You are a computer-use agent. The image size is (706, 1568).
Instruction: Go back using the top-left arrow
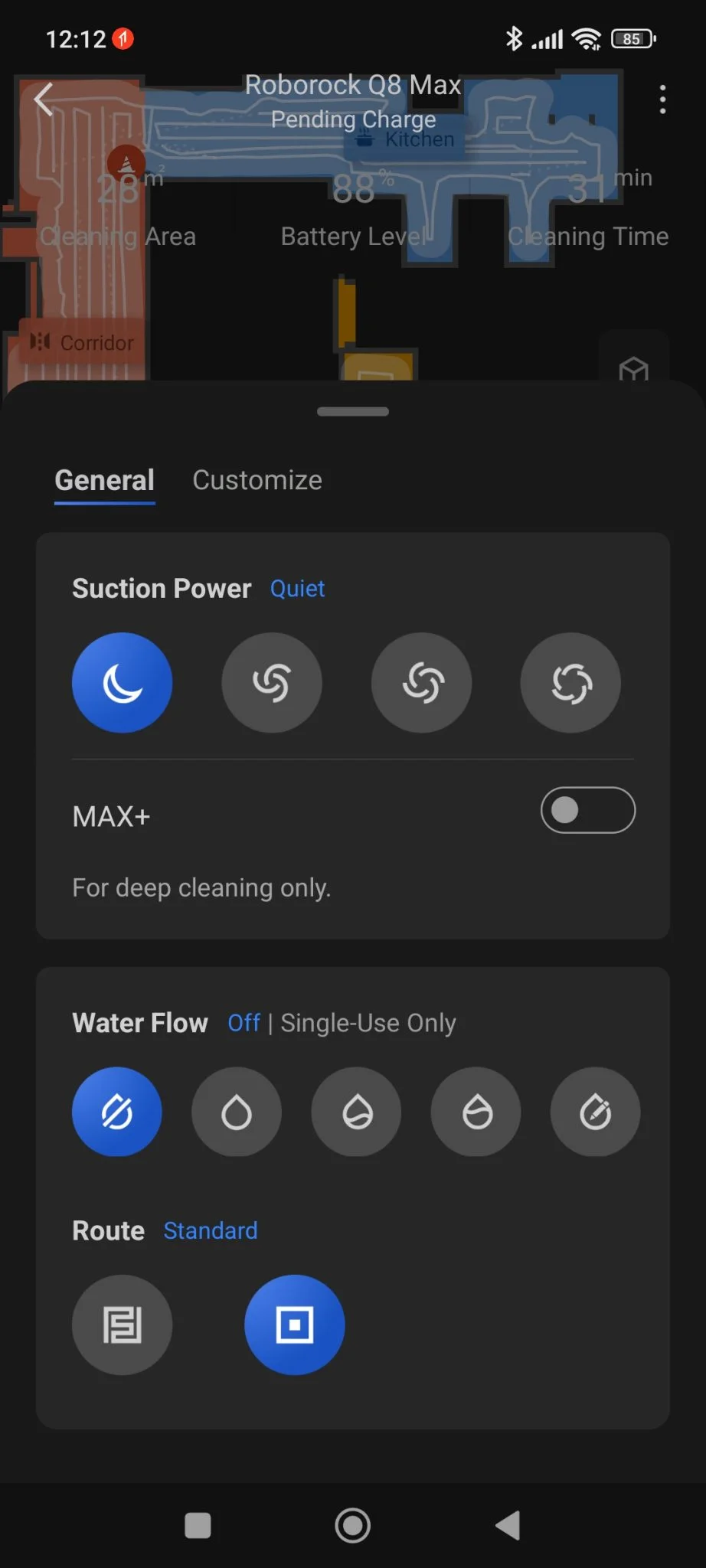(44, 100)
